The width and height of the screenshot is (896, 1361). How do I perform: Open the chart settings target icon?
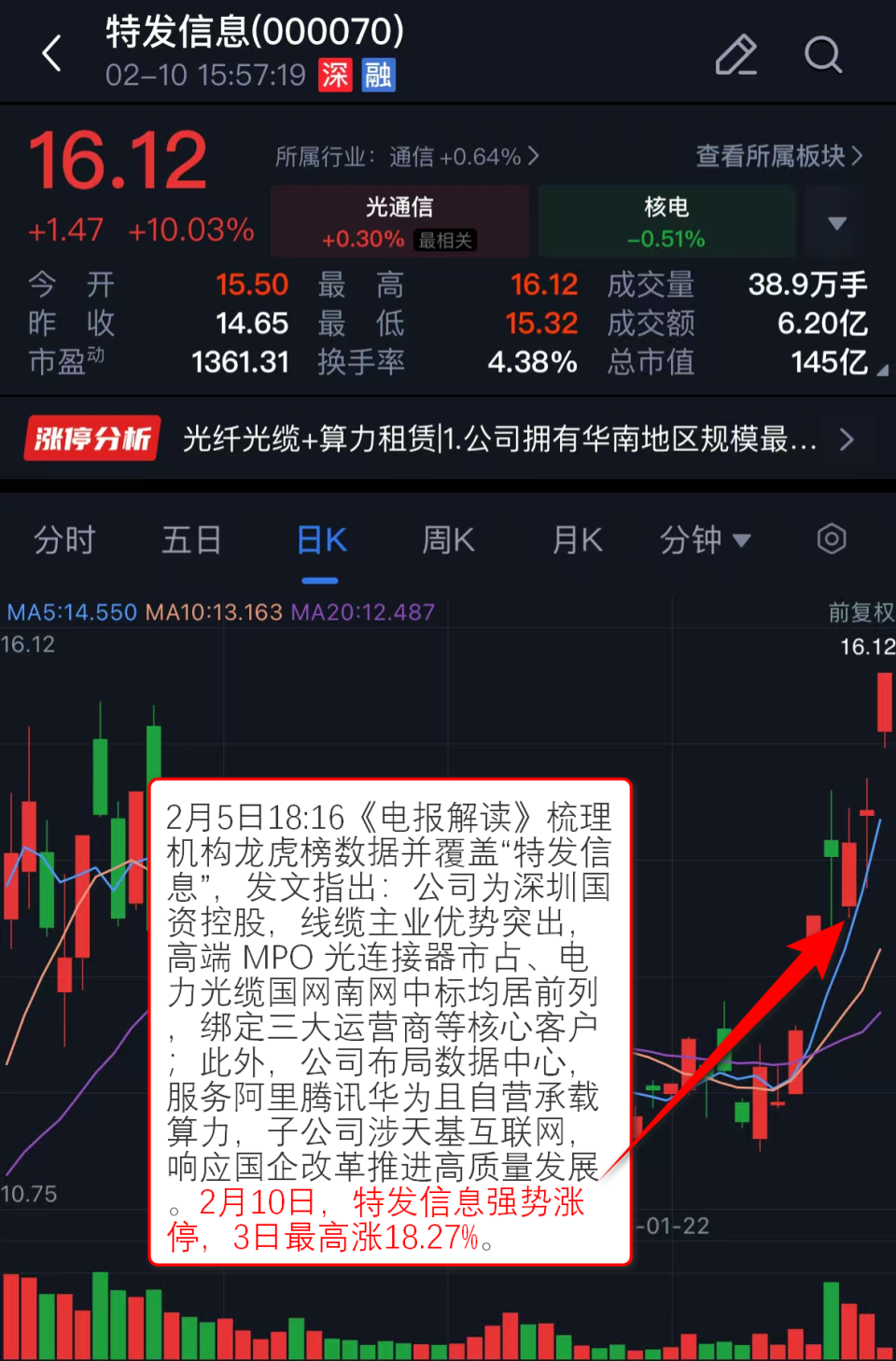point(831,540)
